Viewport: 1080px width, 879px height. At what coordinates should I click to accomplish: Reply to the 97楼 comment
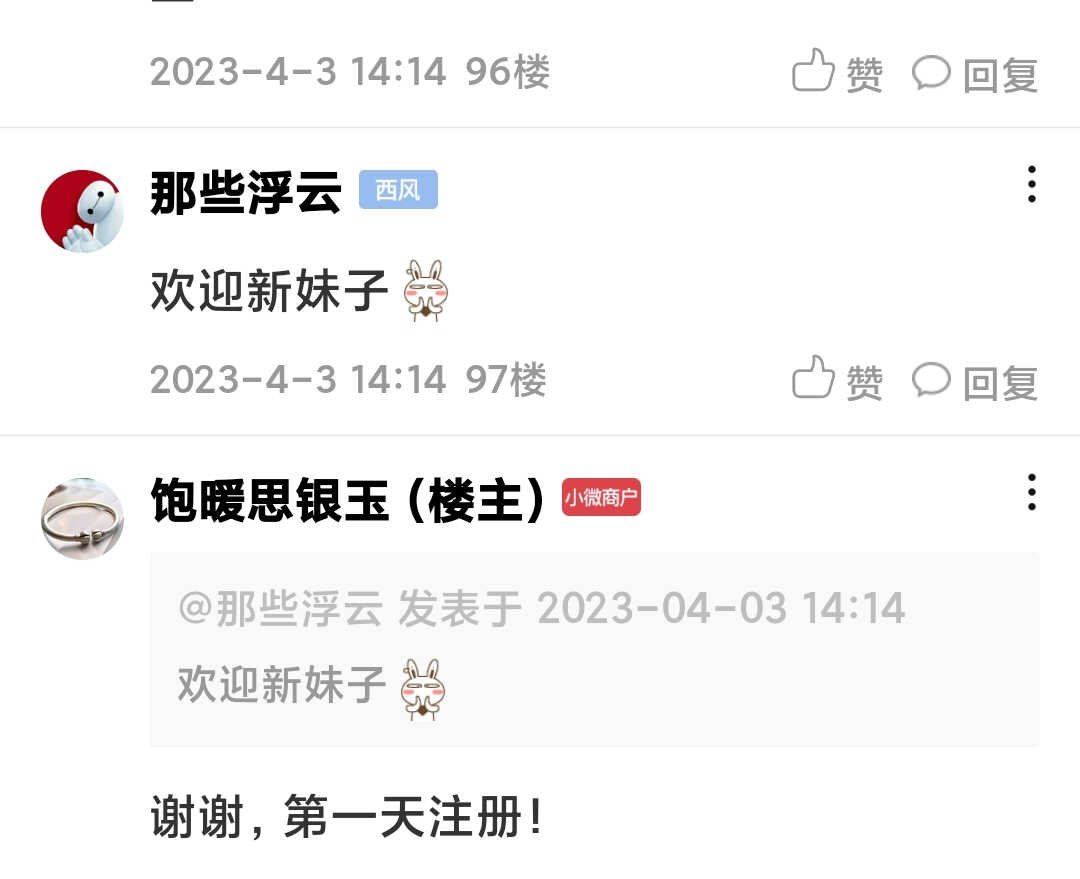(x=975, y=382)
